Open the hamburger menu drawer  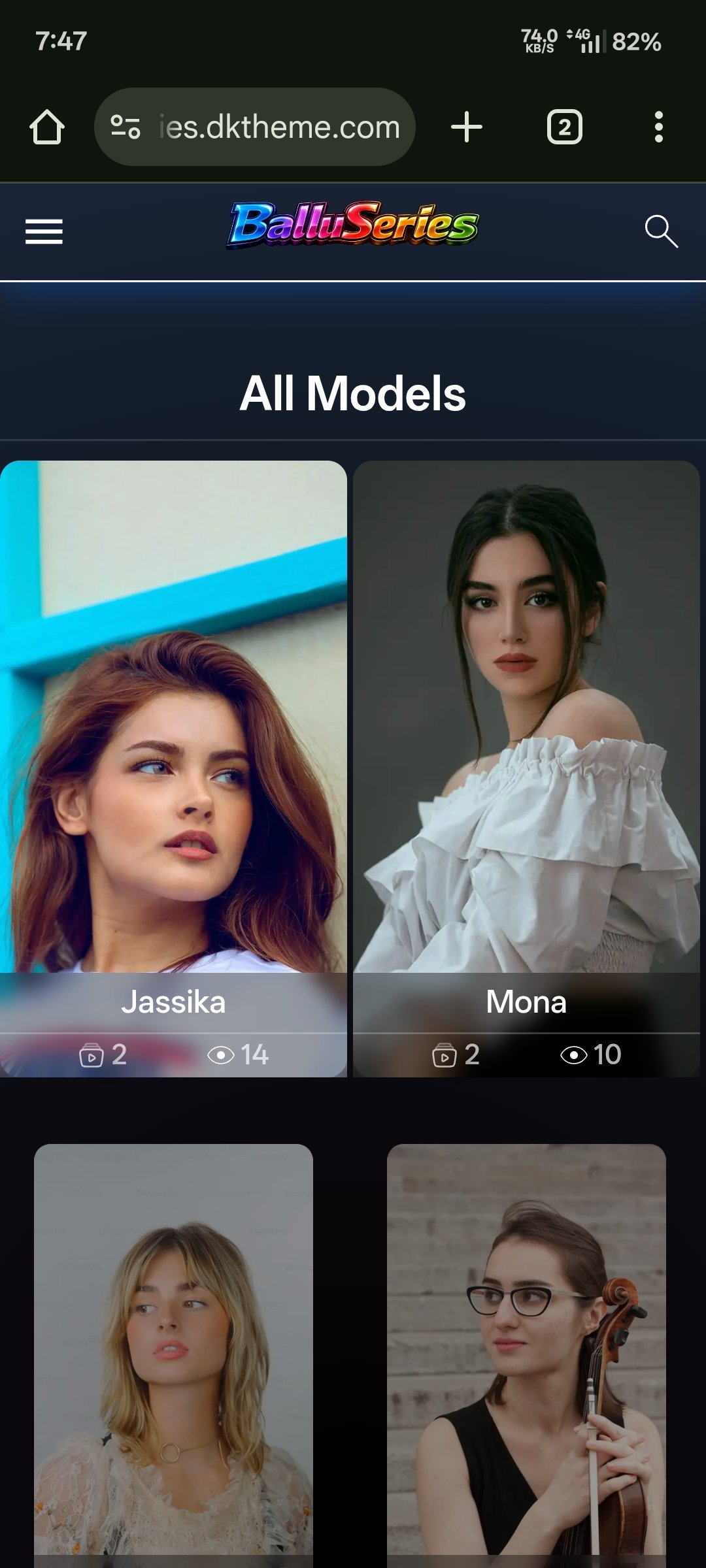(44, 232)
